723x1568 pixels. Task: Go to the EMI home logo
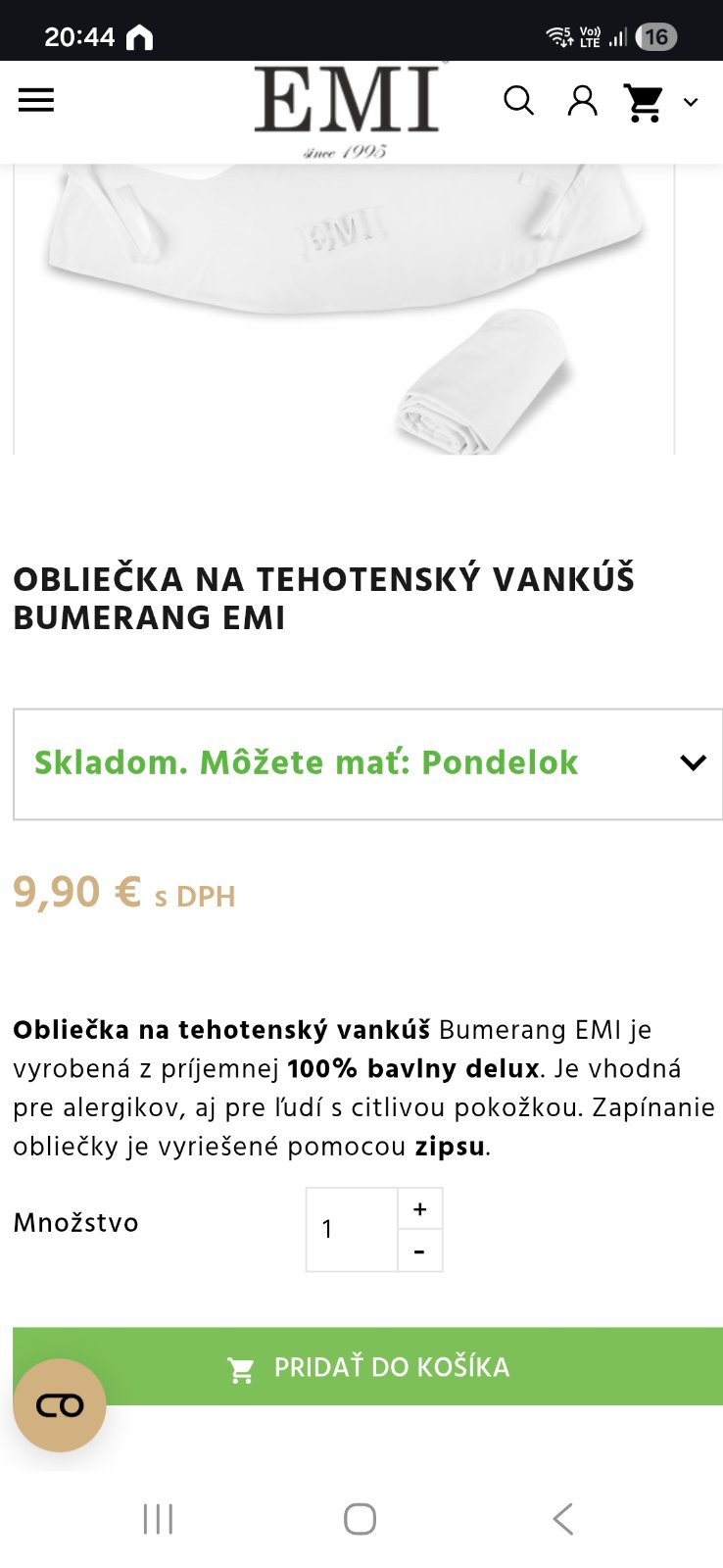tap(347, 108)
